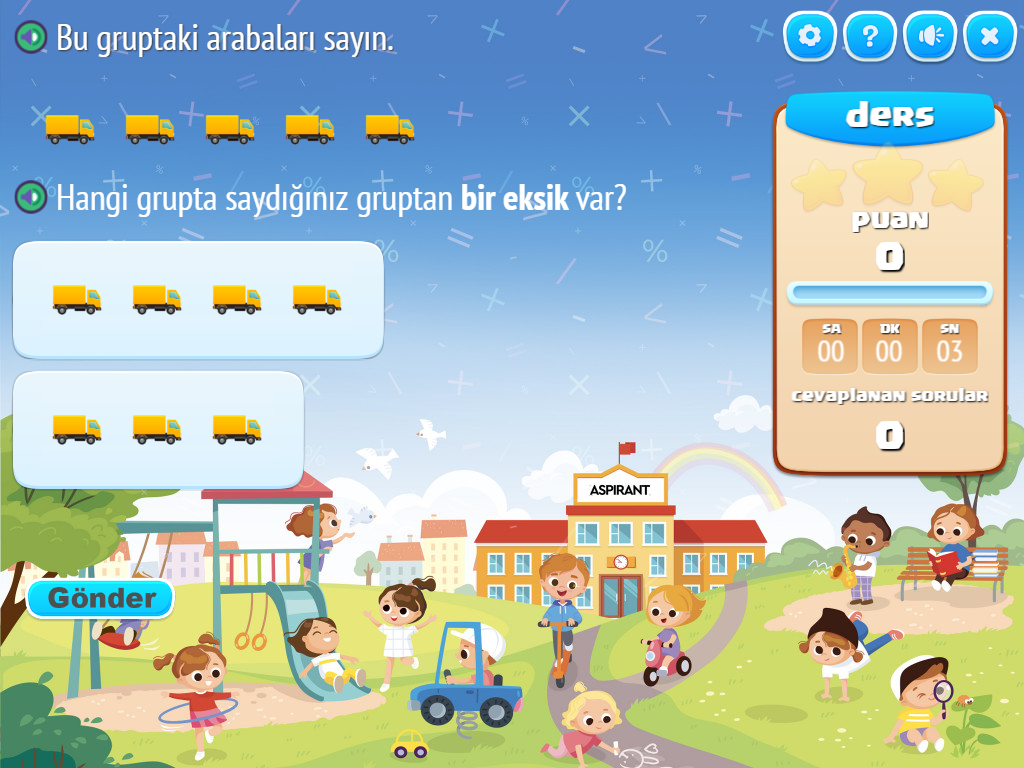Image resolution: width=1024 pixels, height=768 pixels.
Task: Open the help question mark
Action: pos(870,37)
